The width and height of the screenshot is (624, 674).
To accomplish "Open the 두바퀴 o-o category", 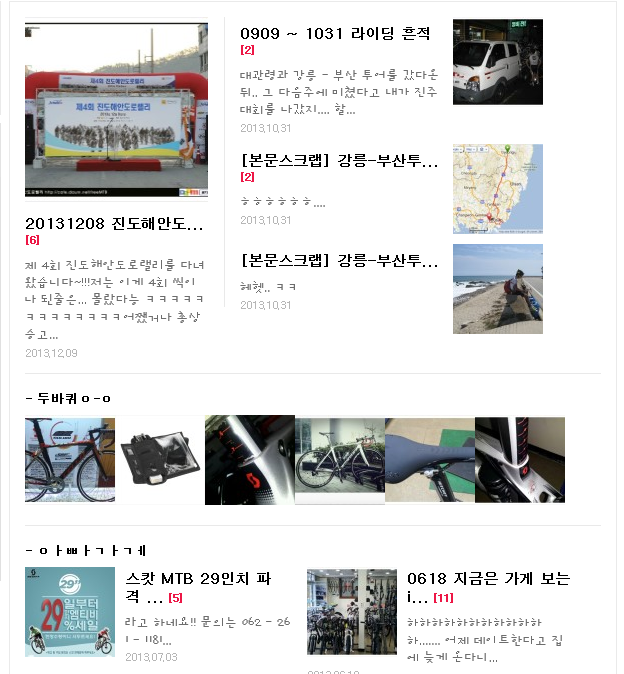I will click(70, 398).
